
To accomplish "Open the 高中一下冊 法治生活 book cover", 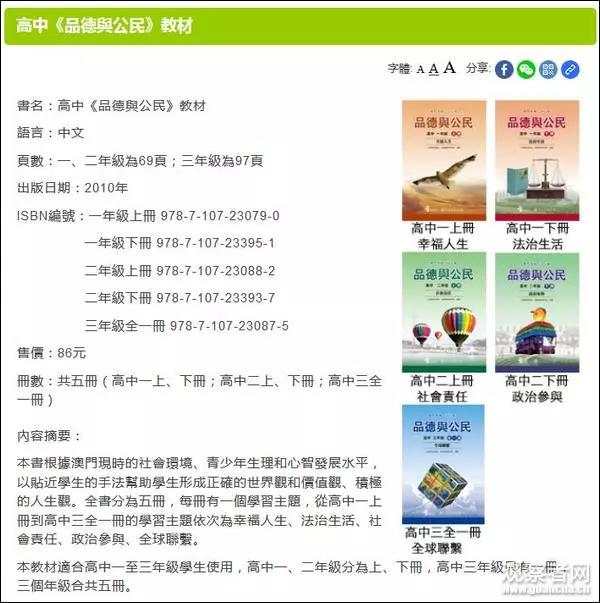I will [x=537, y=160].
